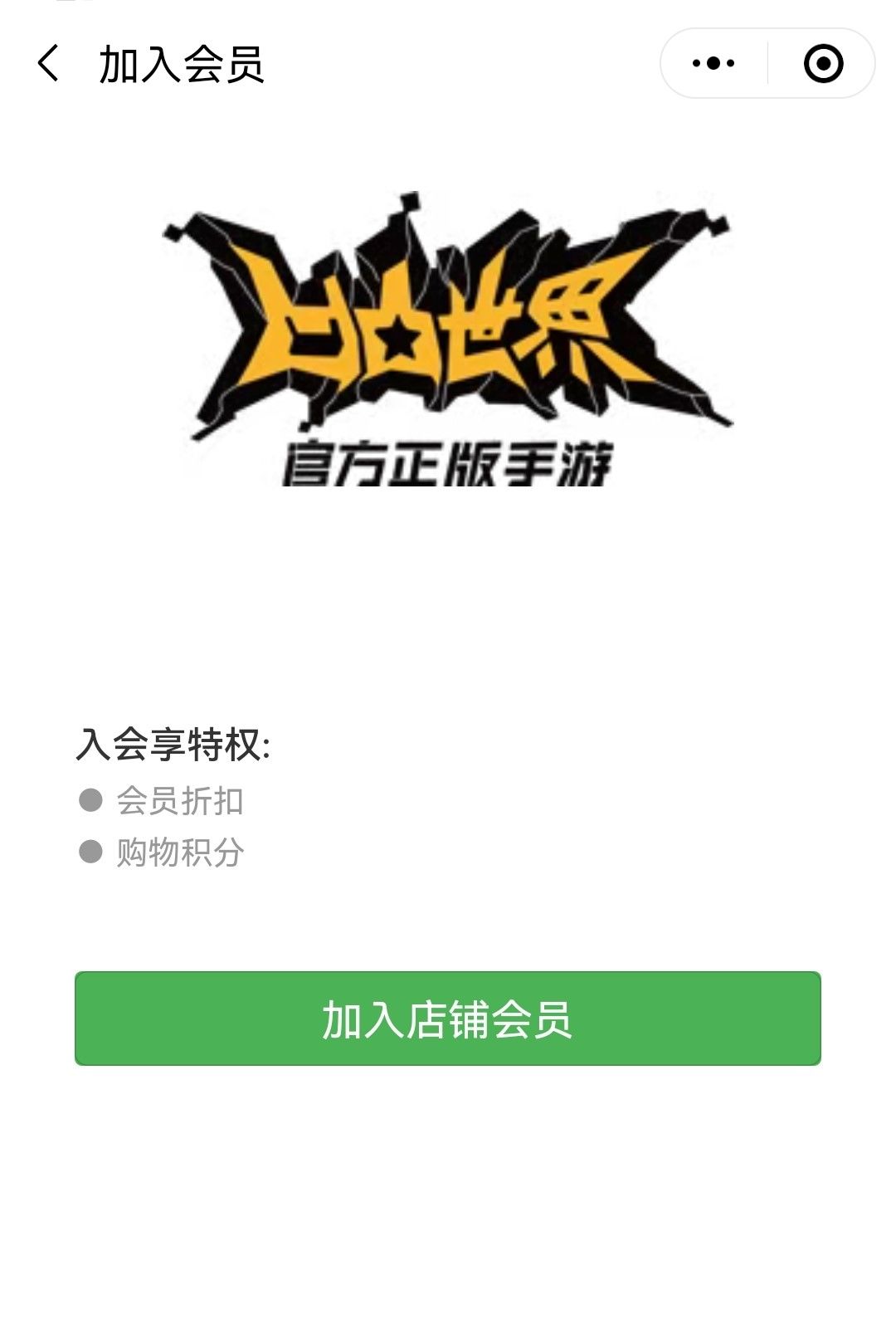Tap the bullet icon beside 购物积分
The height and width of the screenshot is (1319, 896).
click(x=91, y=852)
